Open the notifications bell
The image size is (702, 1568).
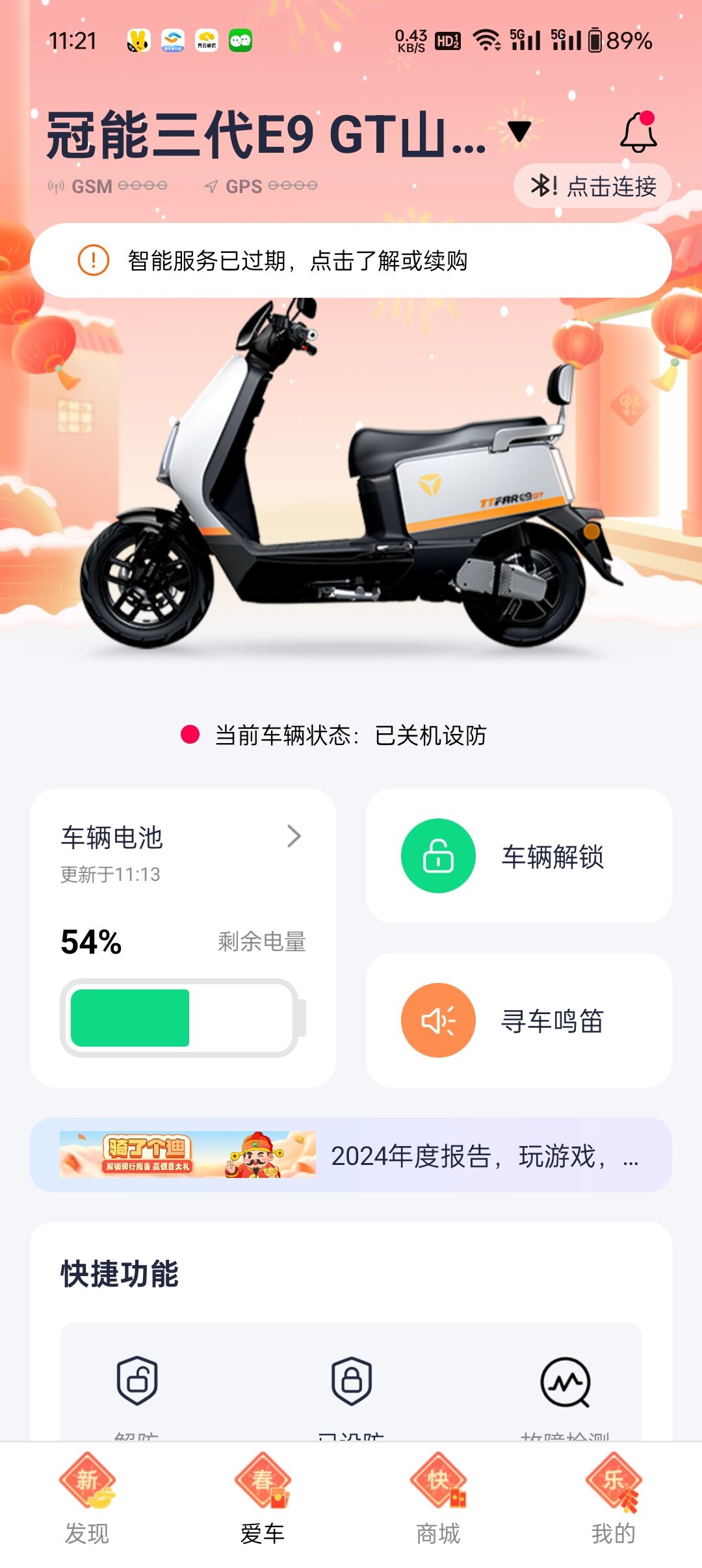pyautogui.click(x=638, y=133)
